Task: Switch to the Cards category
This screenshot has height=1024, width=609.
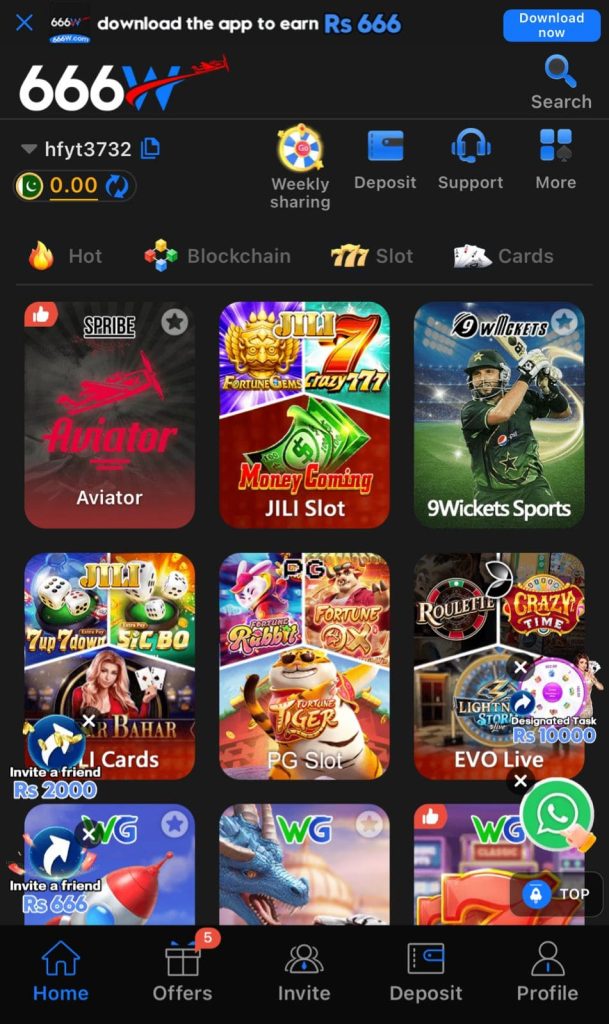Action: (503, 256)
